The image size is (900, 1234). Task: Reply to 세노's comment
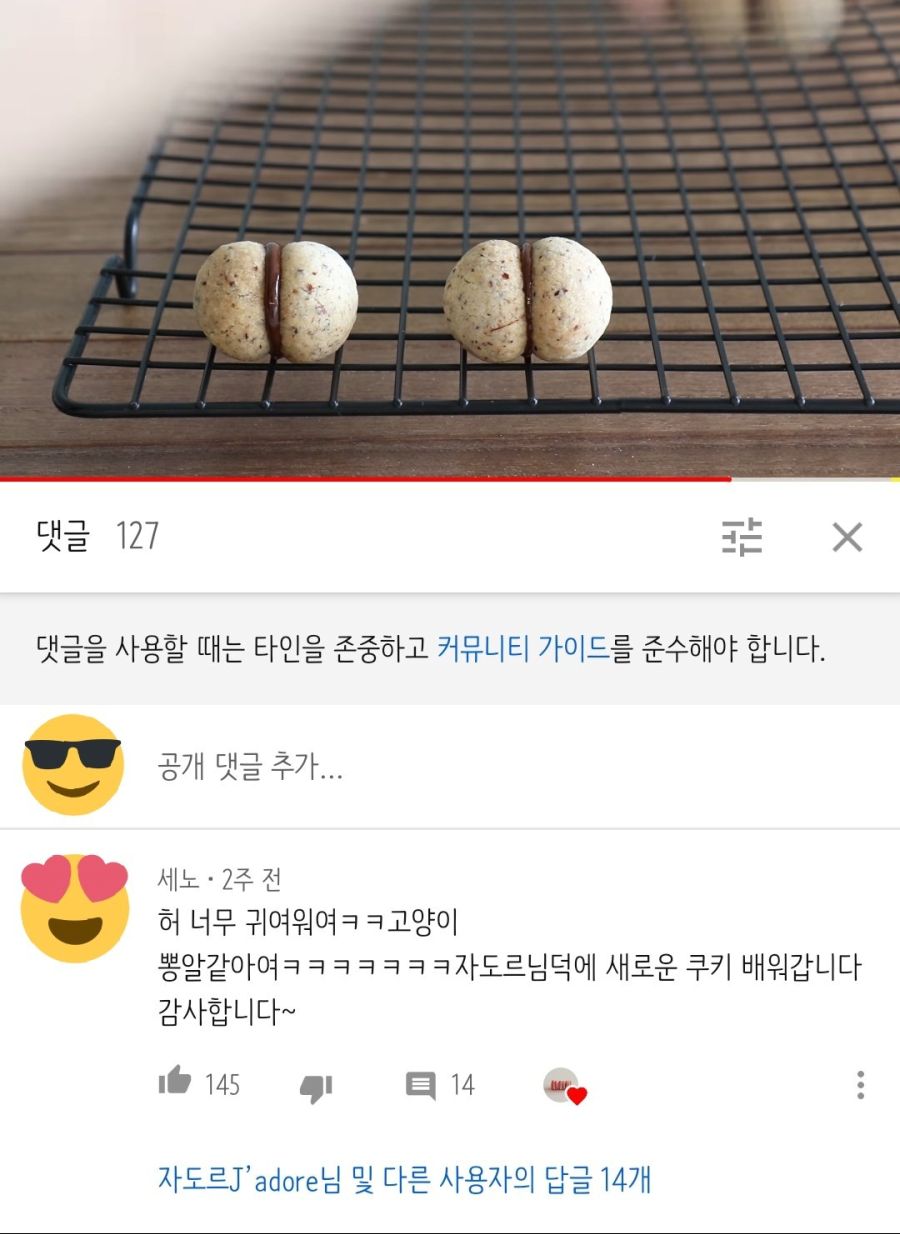tap(421, 1085)
